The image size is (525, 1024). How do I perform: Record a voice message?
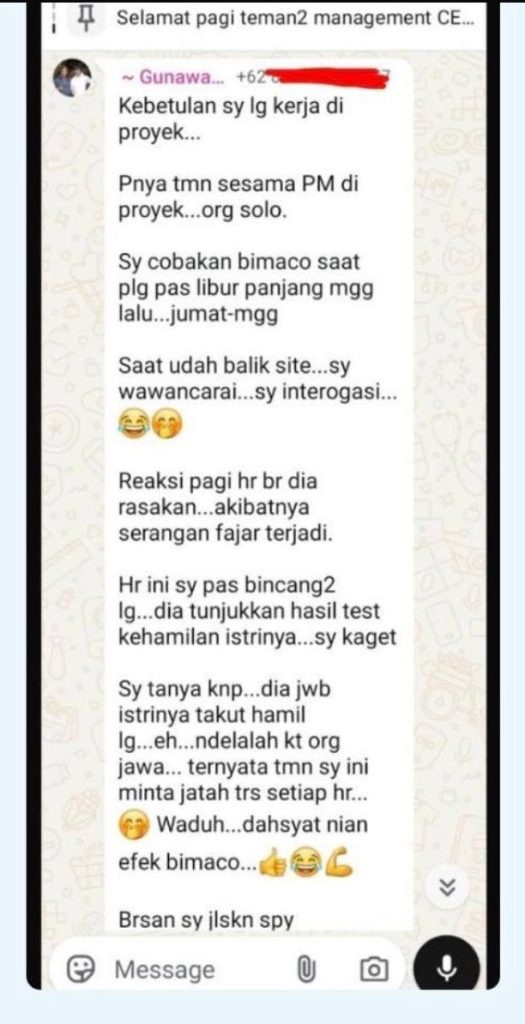(447, 968)
